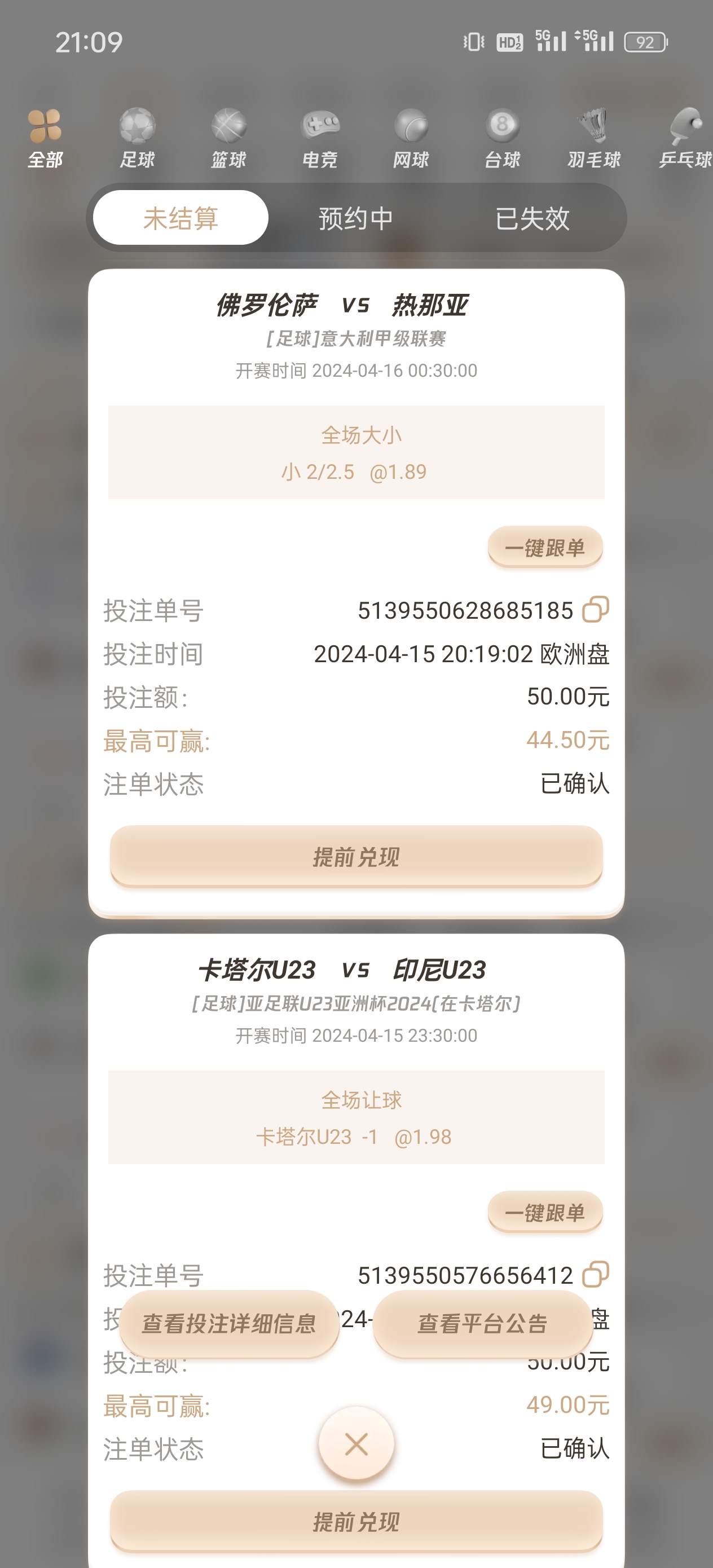This screenshot has width=713, height=1568.
Task: Open 查看投注详细信息
Action: point(229,1323)
